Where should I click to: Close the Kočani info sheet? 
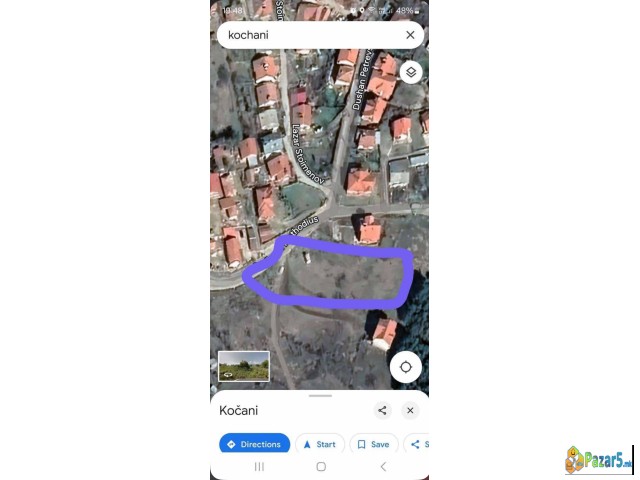pos(410,410)
